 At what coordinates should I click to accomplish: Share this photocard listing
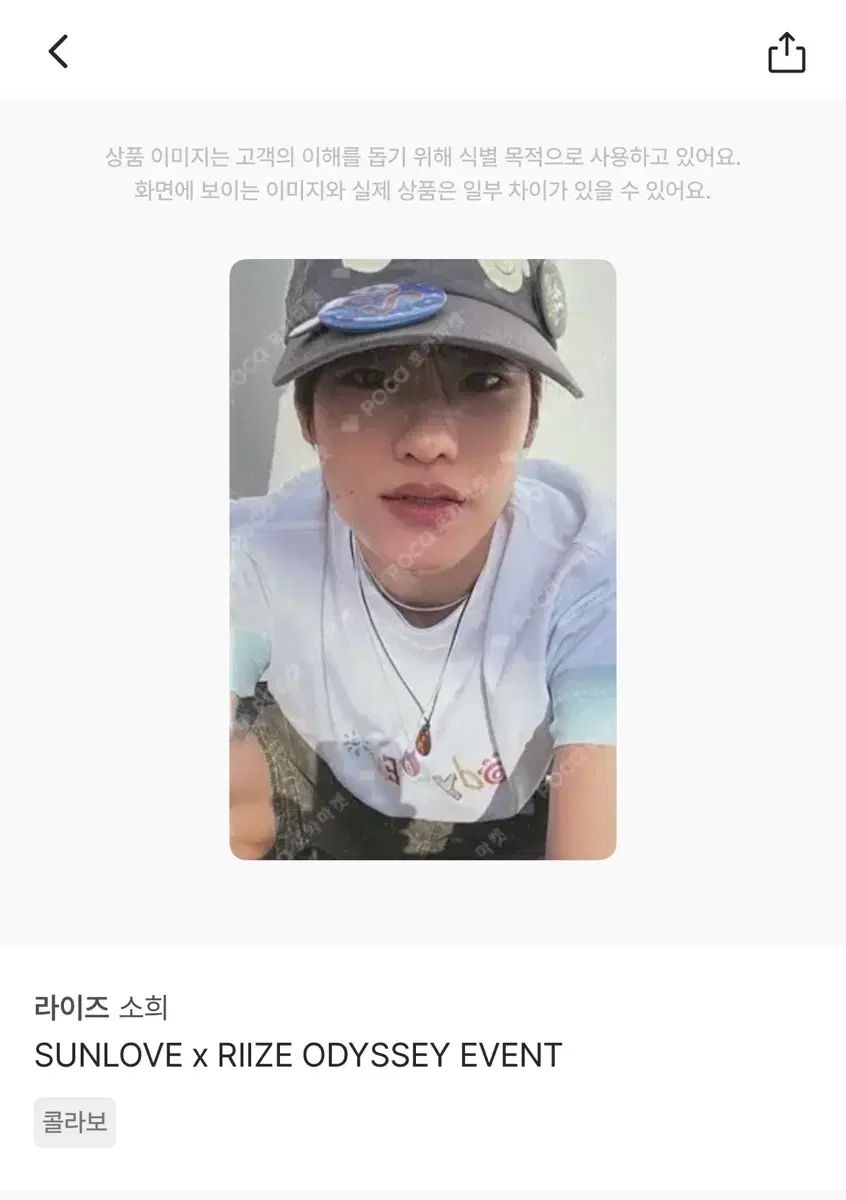pyautogui.click(x=786, y=53)
